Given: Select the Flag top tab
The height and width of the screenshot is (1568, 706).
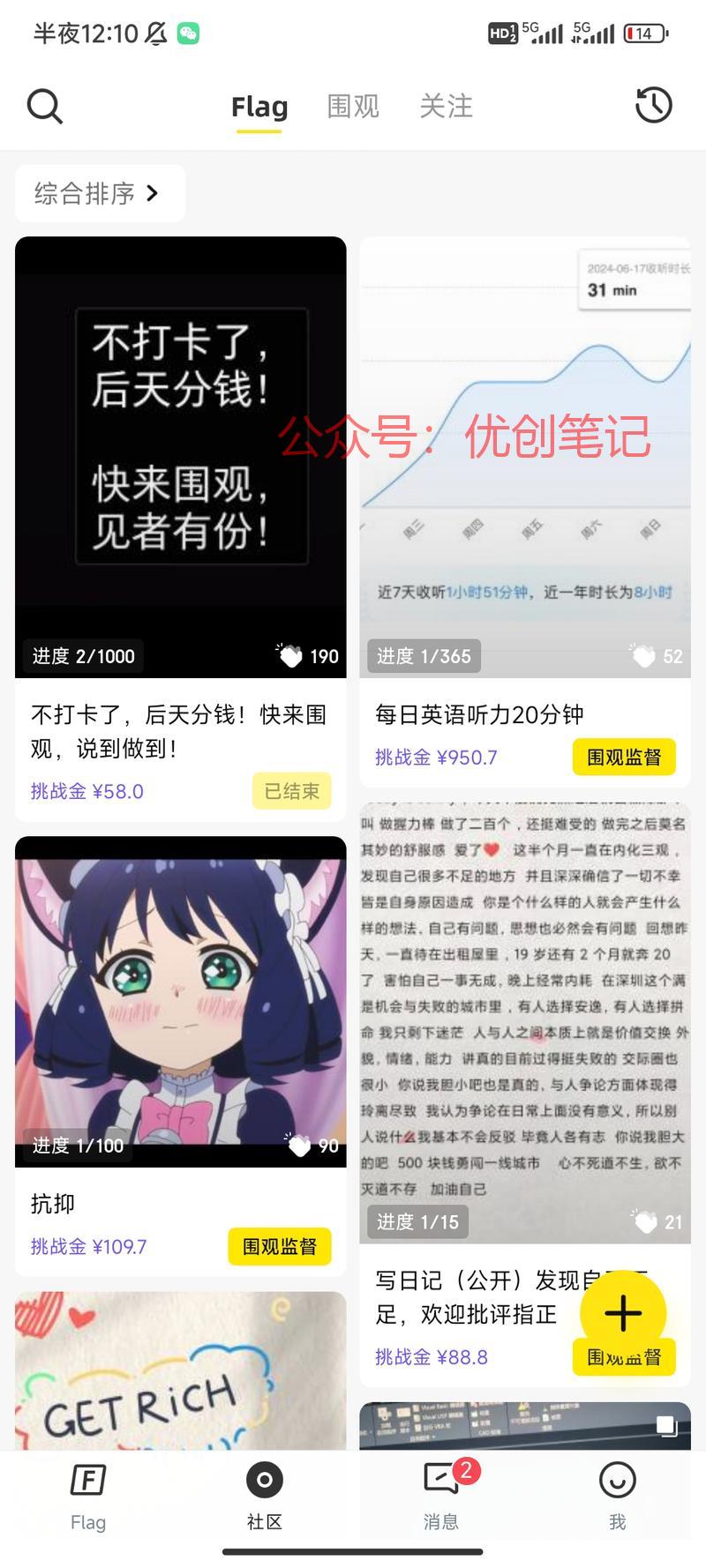Looking at the screenshot, I should coord(259,108).
